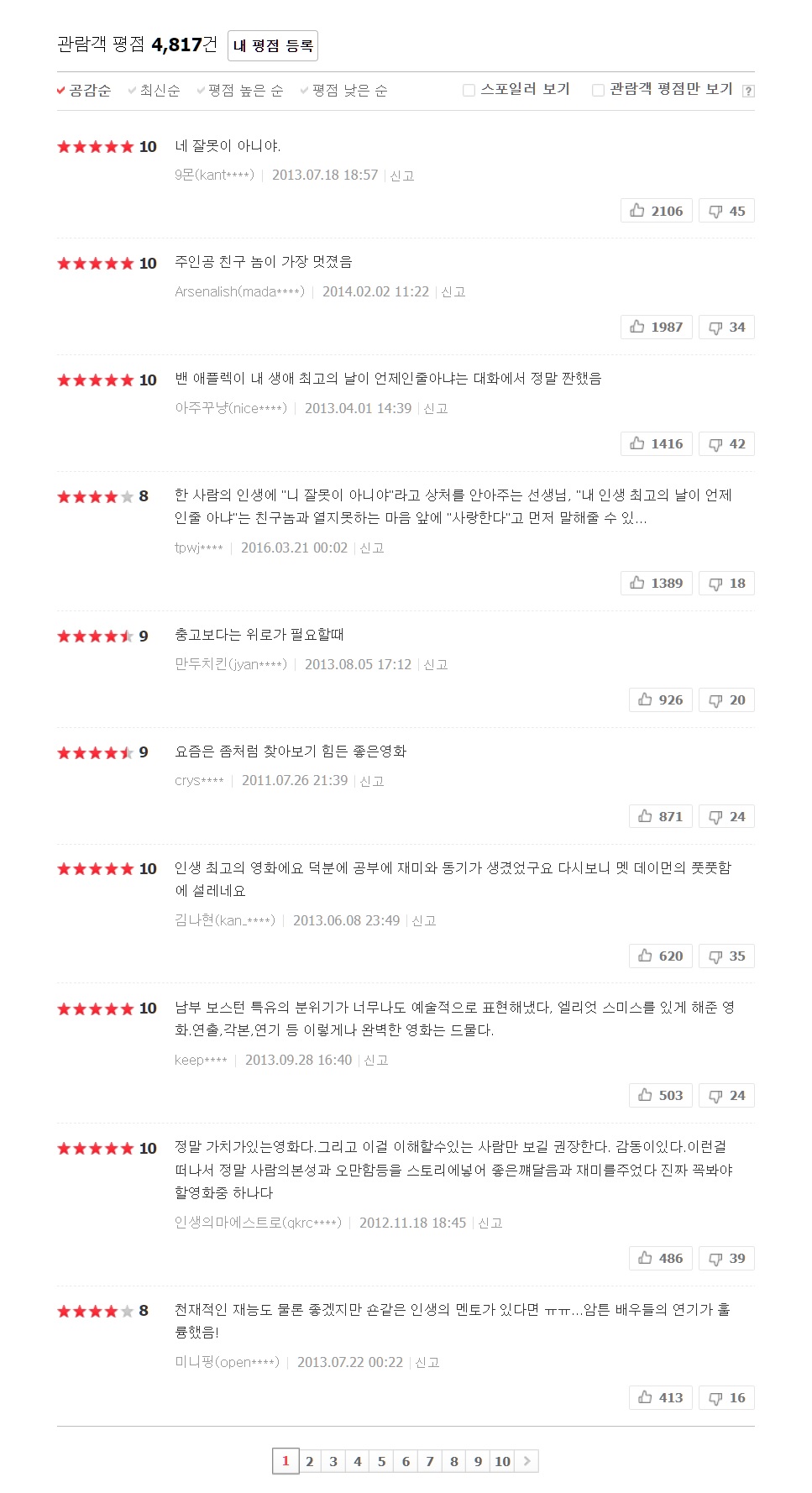Like tpwj's review with 1389 likes
The width and height of the screenshot is (812, 1493).
pos(657,584)
